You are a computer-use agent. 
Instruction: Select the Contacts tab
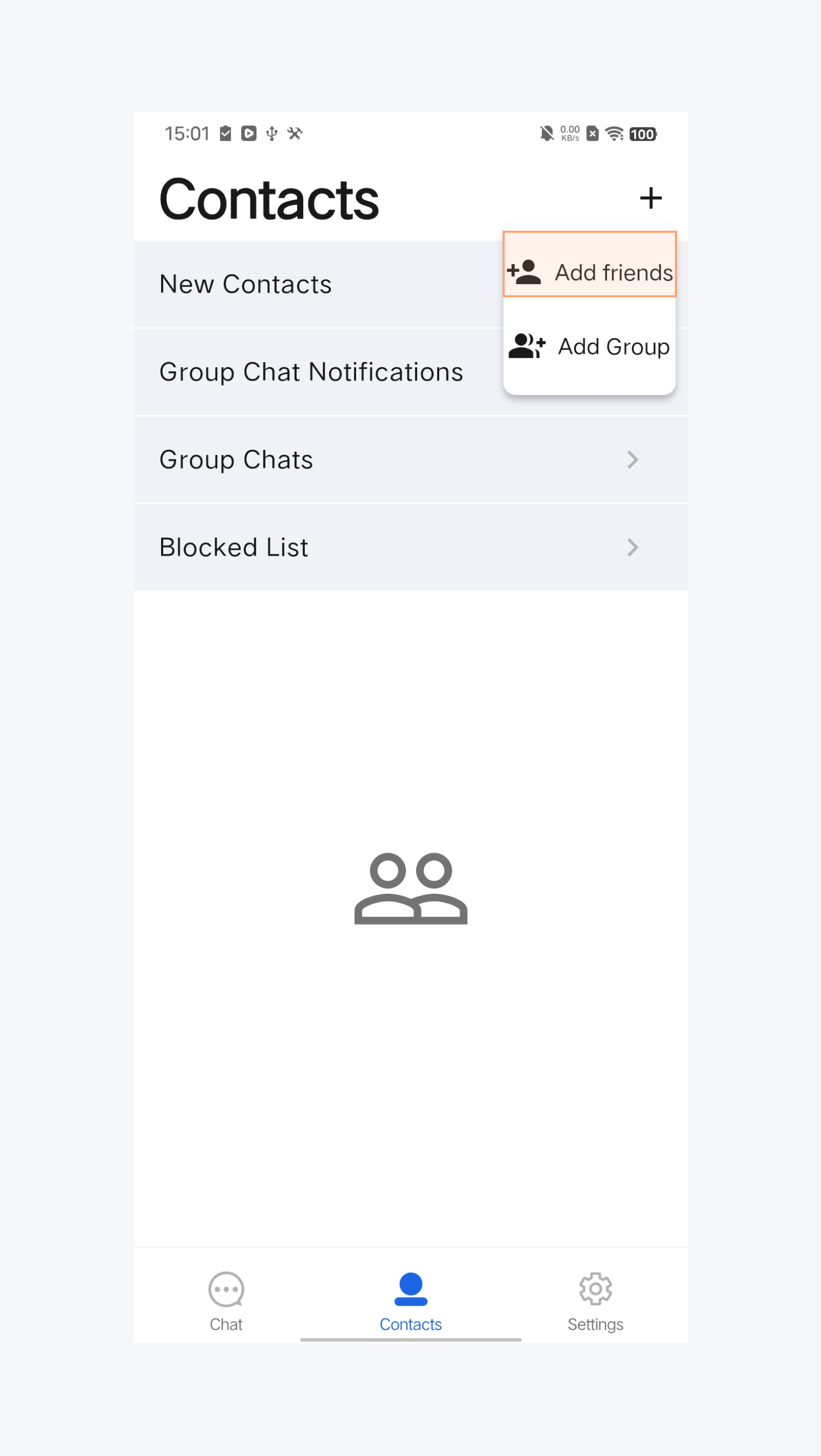pos(411,1301)
